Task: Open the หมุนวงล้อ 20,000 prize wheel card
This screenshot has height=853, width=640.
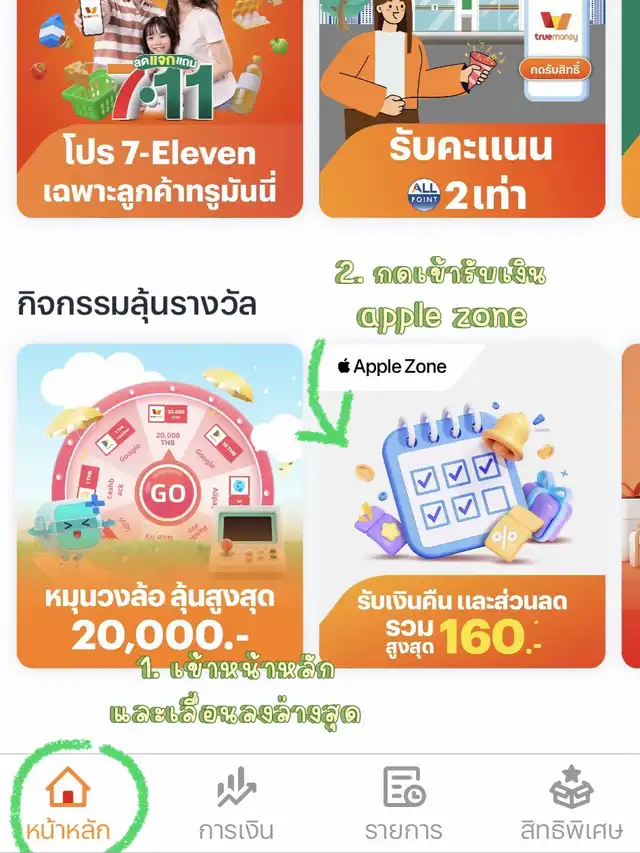Action: 160,505
